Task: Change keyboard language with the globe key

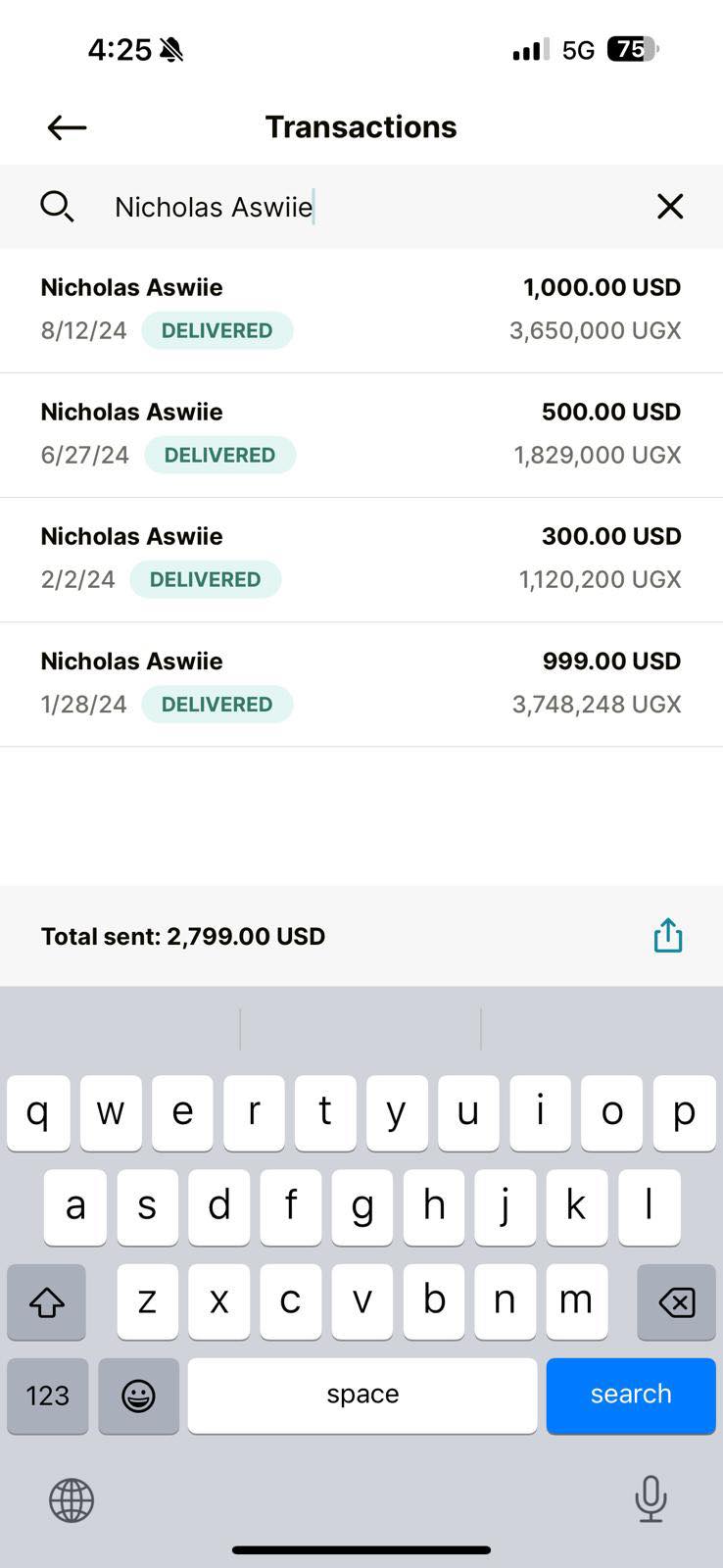Action: pyautogui.click(x=72, y=1499)
